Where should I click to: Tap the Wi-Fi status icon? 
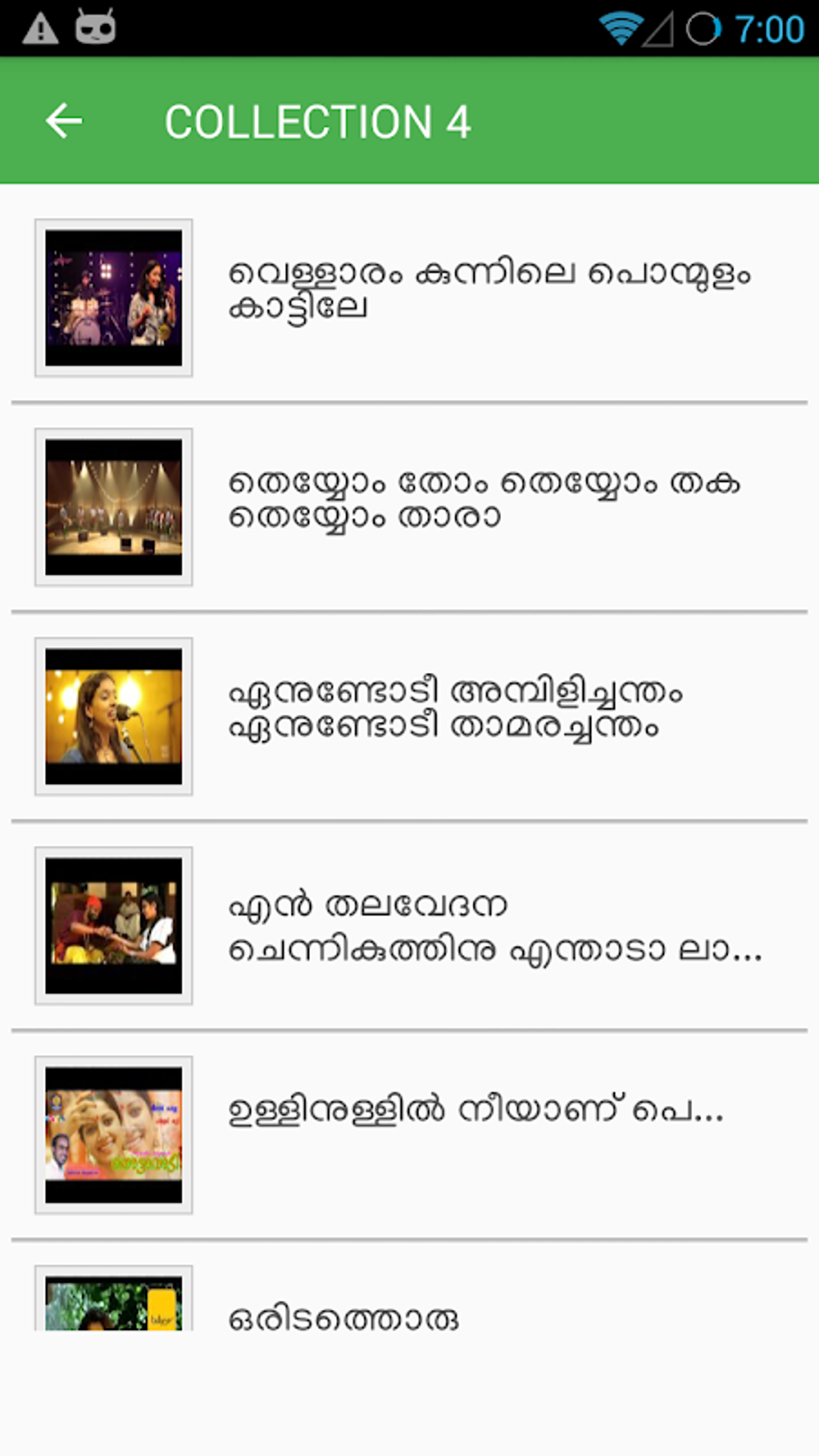point(621,27)
